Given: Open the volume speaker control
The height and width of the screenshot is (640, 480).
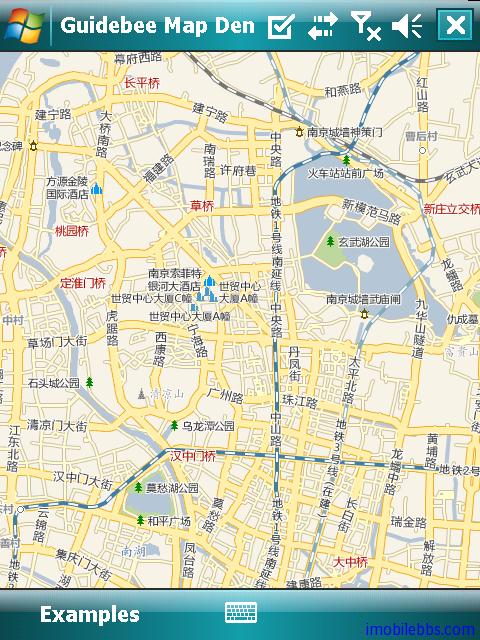Looking at the screenshot, I should (x=407, y=25).
